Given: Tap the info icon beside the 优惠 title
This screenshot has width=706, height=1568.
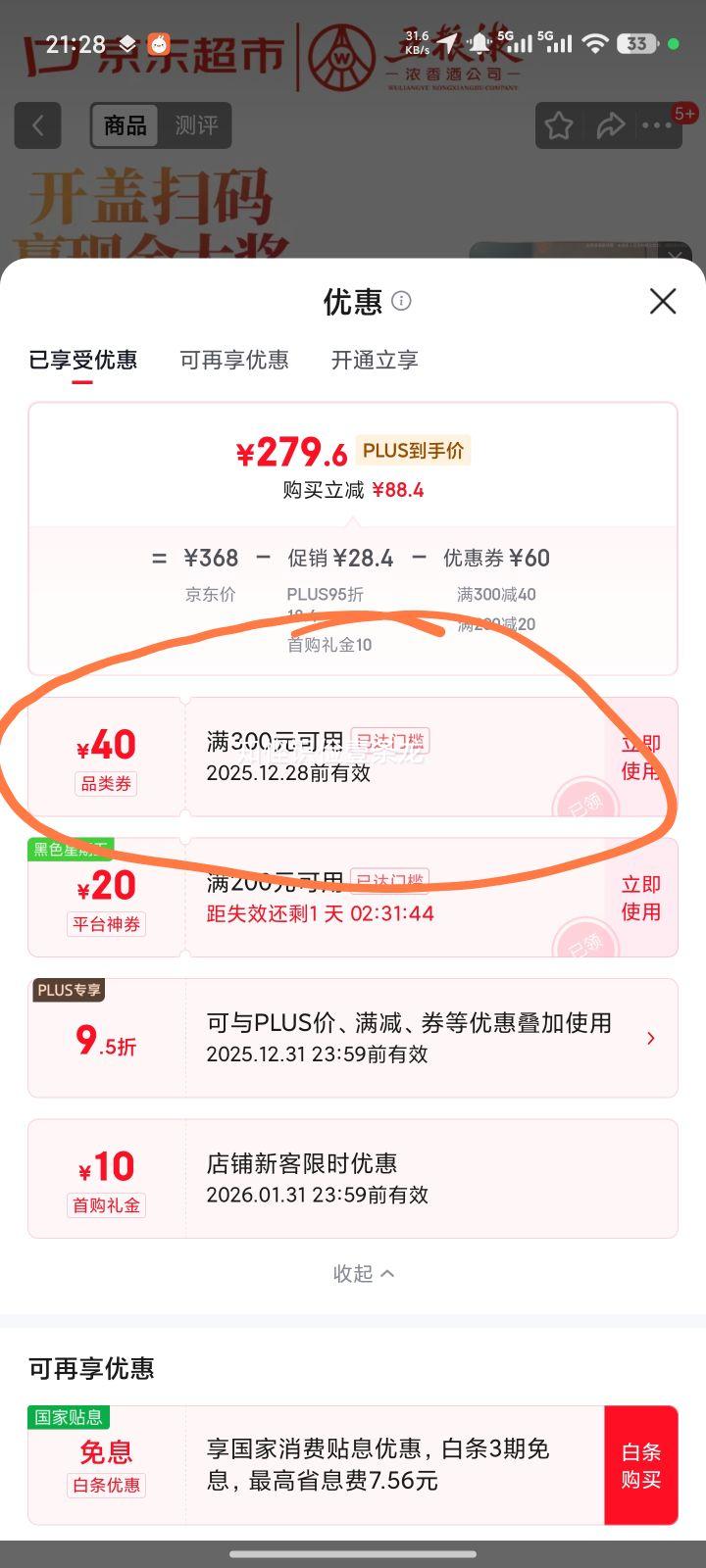Looking at the screenshot, I should (401, 301).
